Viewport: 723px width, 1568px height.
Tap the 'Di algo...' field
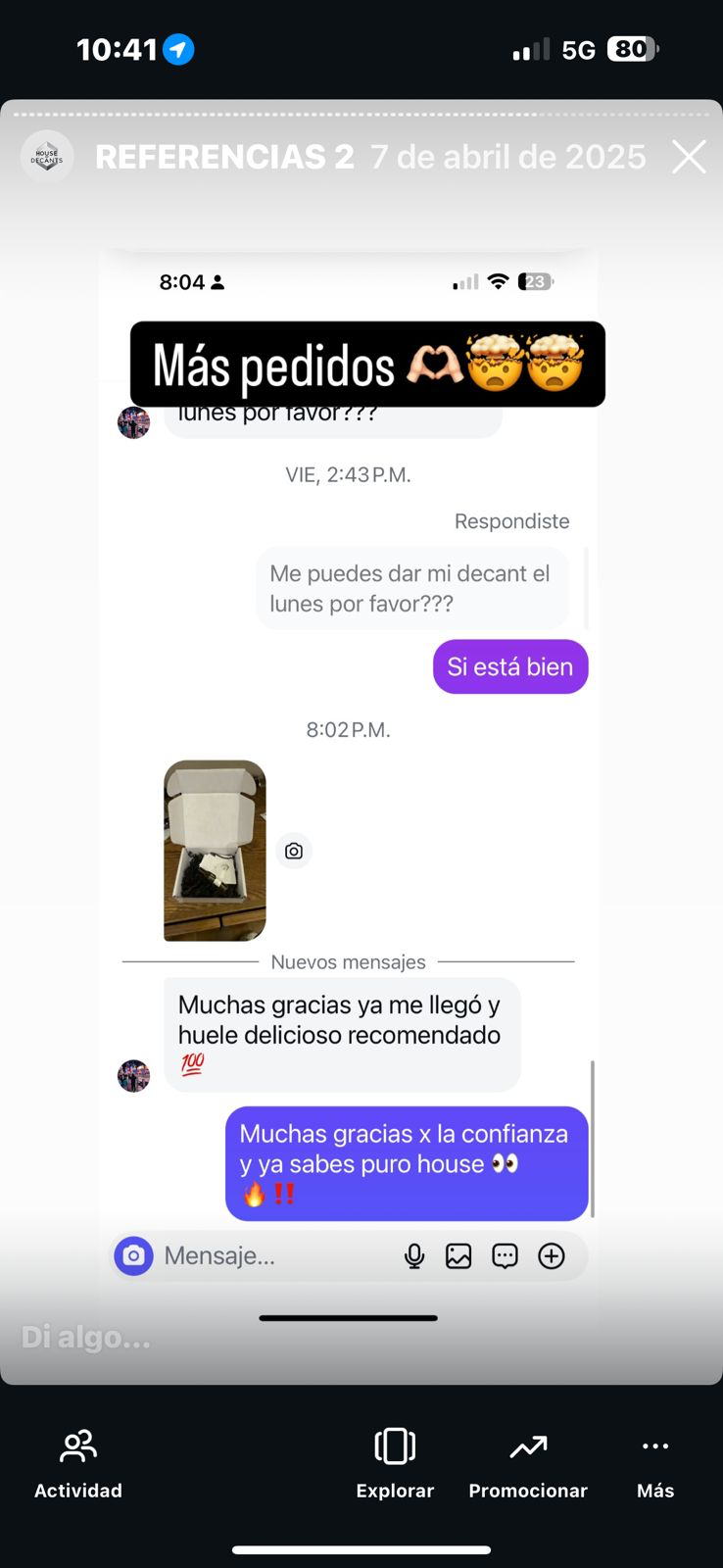click(x=86, y=1338)
